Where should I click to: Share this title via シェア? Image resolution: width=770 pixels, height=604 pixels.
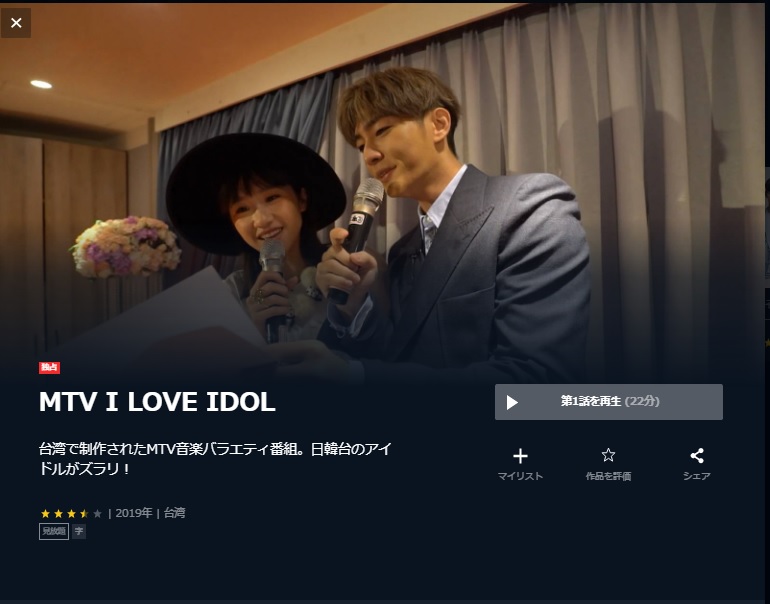click(696, 464)
